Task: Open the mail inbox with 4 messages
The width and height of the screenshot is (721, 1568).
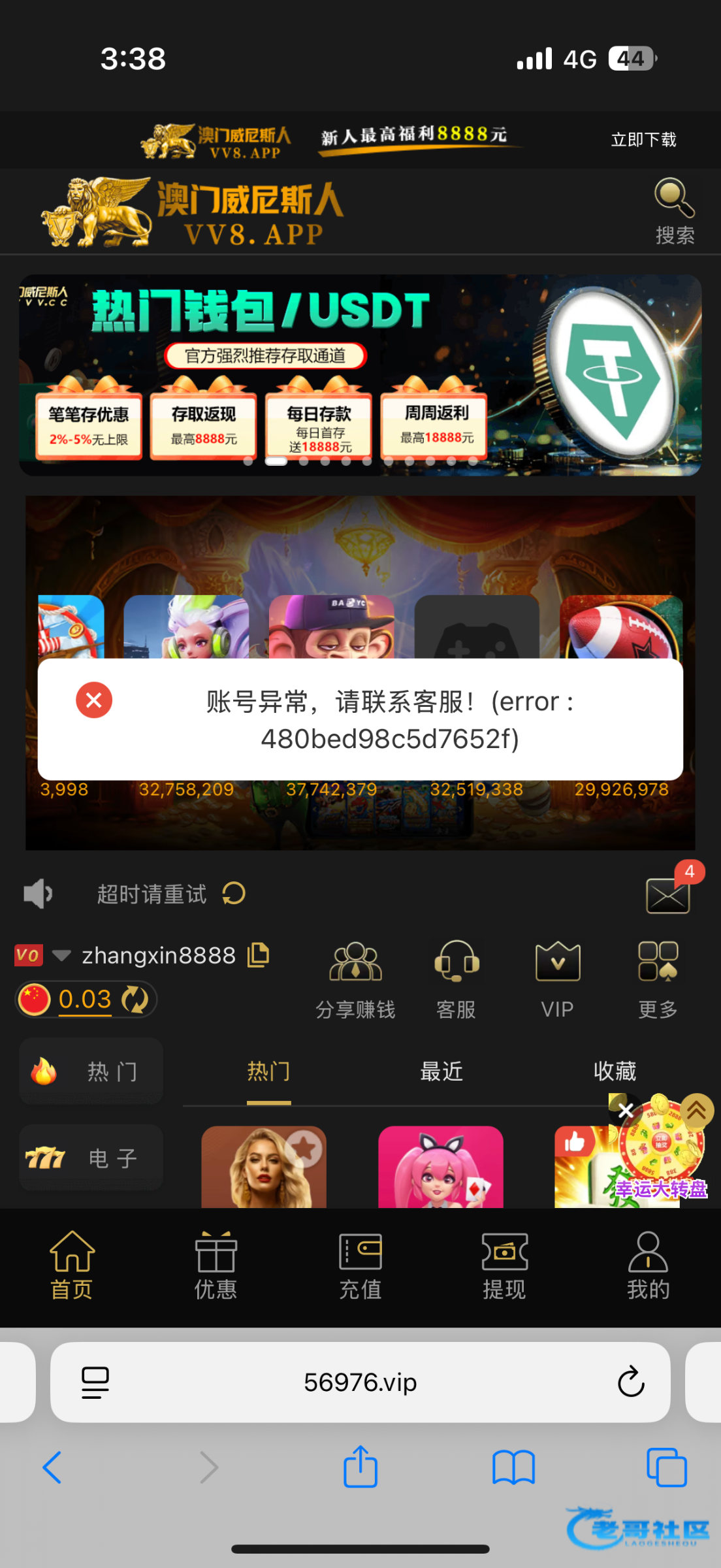Action: tap(667, 894)
